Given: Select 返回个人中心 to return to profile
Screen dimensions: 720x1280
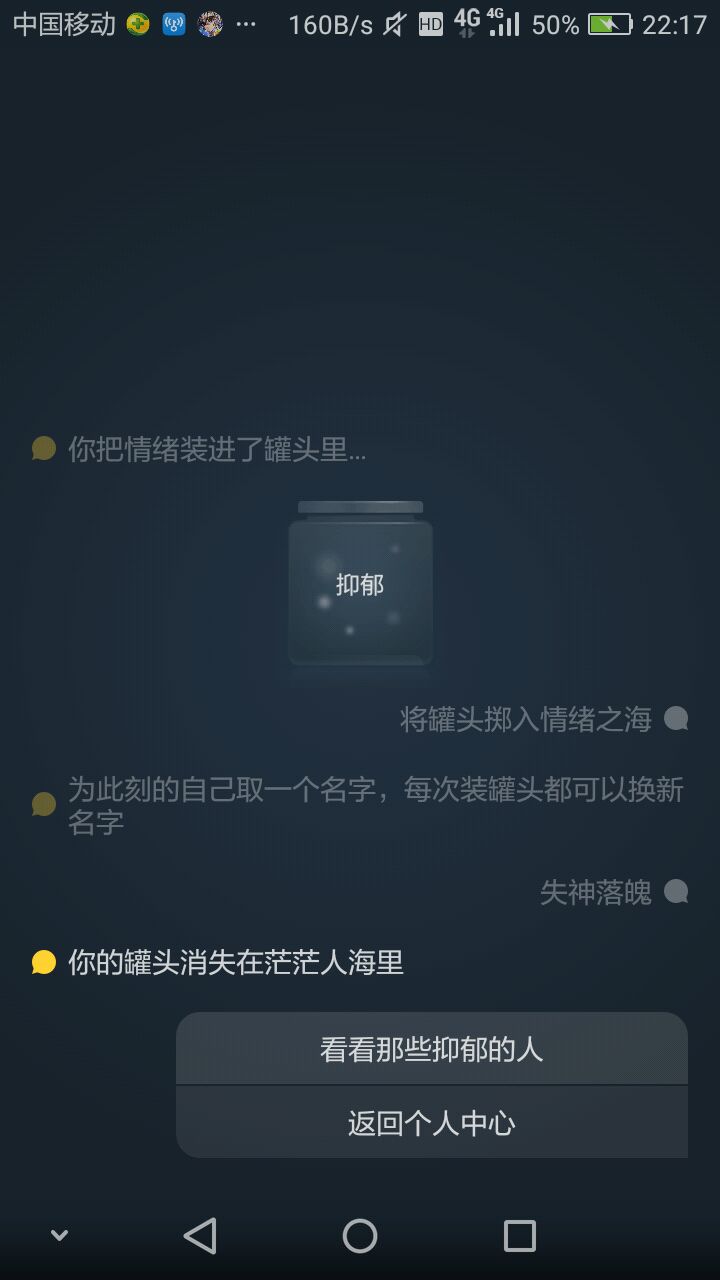Looking at the screenshot, I should click(x=431, y=1122).
